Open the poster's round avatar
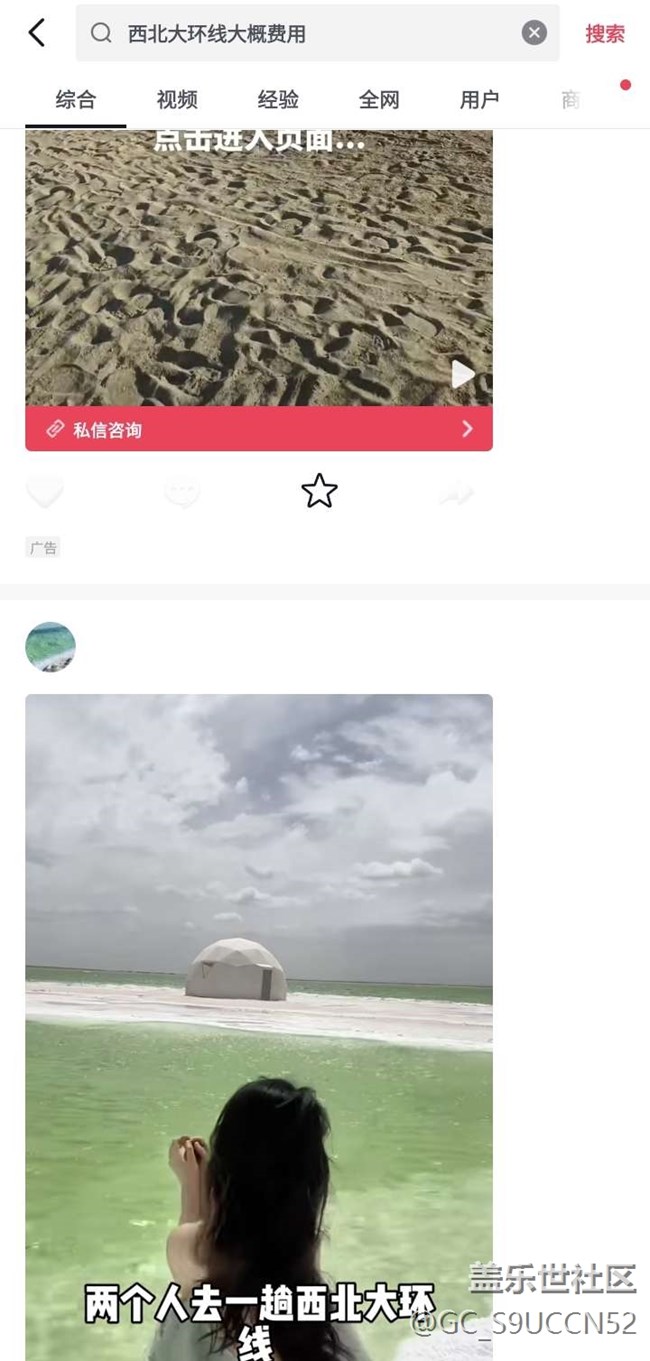650x1361 pixels. pos(50,647)
